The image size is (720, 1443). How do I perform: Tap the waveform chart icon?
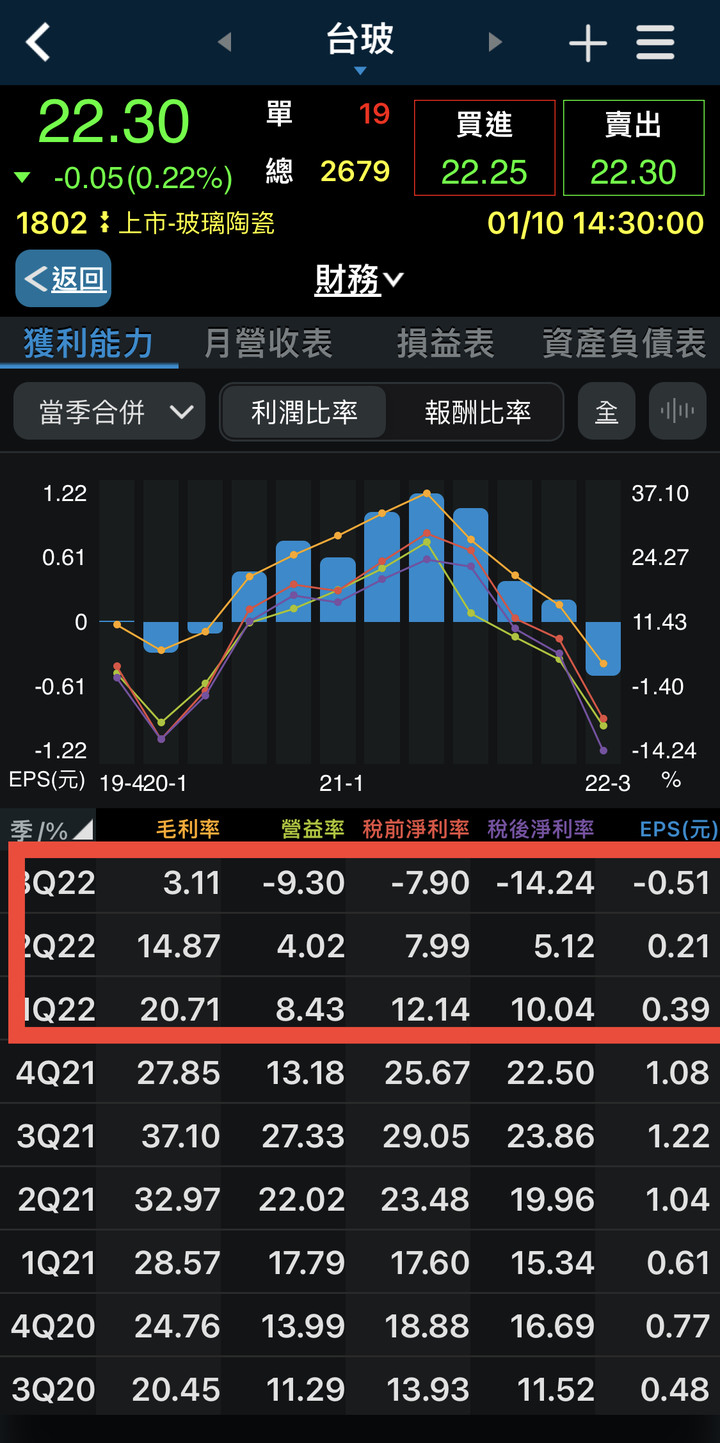click(x=677, y=412)
